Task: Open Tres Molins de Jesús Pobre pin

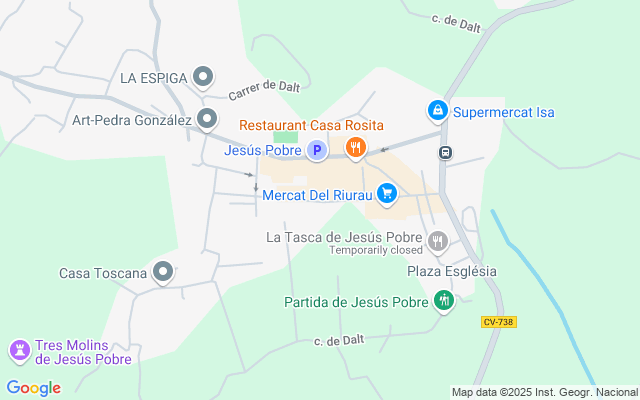Action: point(18,350)
